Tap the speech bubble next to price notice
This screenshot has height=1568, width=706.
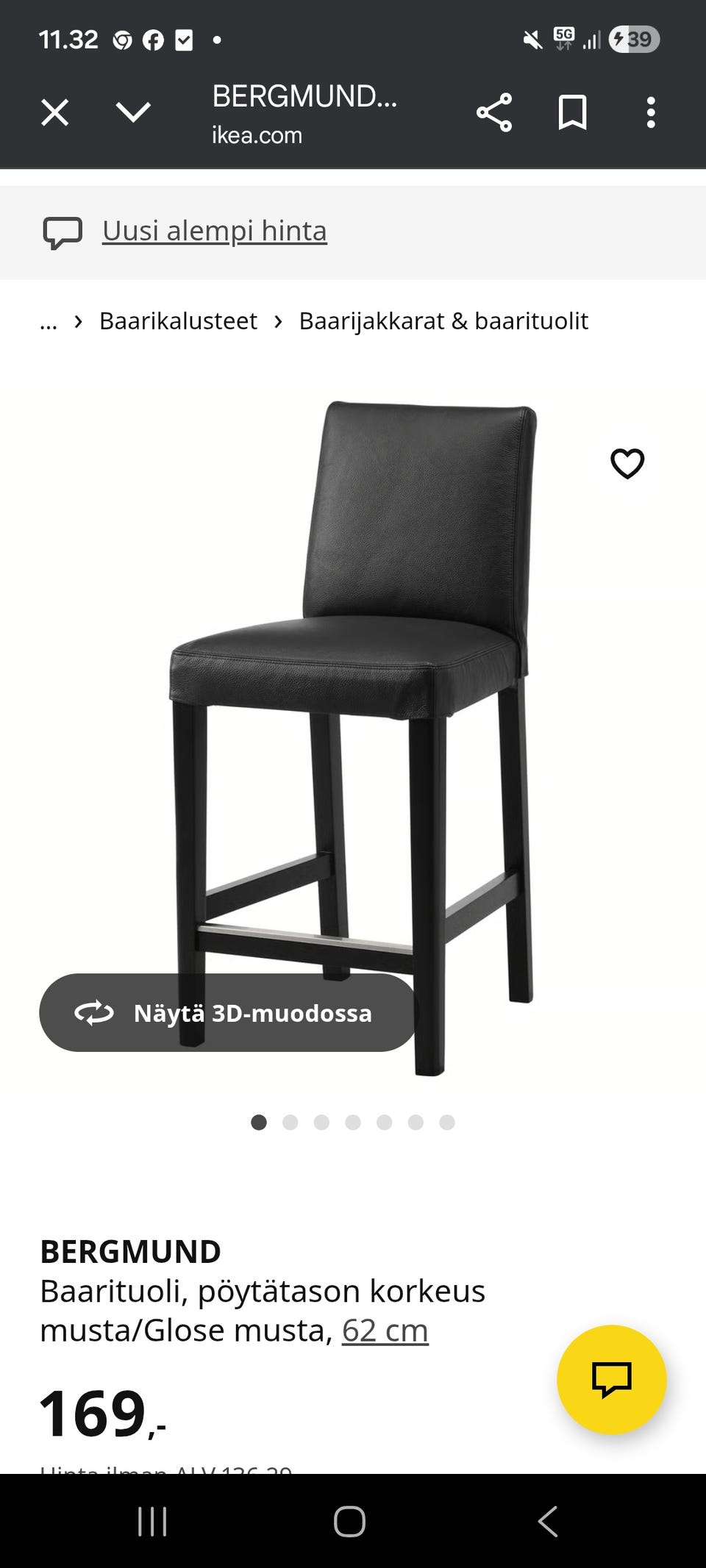(x=63, y=232)
